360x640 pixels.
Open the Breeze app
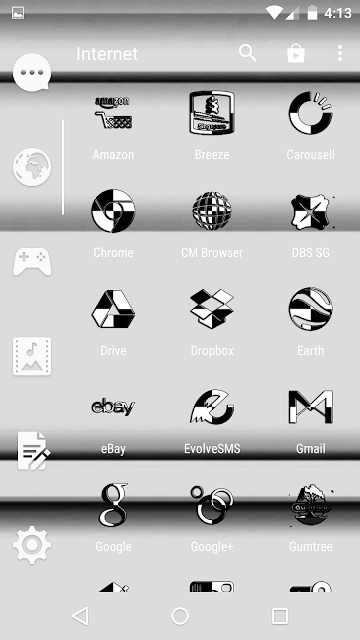(212, 125)
